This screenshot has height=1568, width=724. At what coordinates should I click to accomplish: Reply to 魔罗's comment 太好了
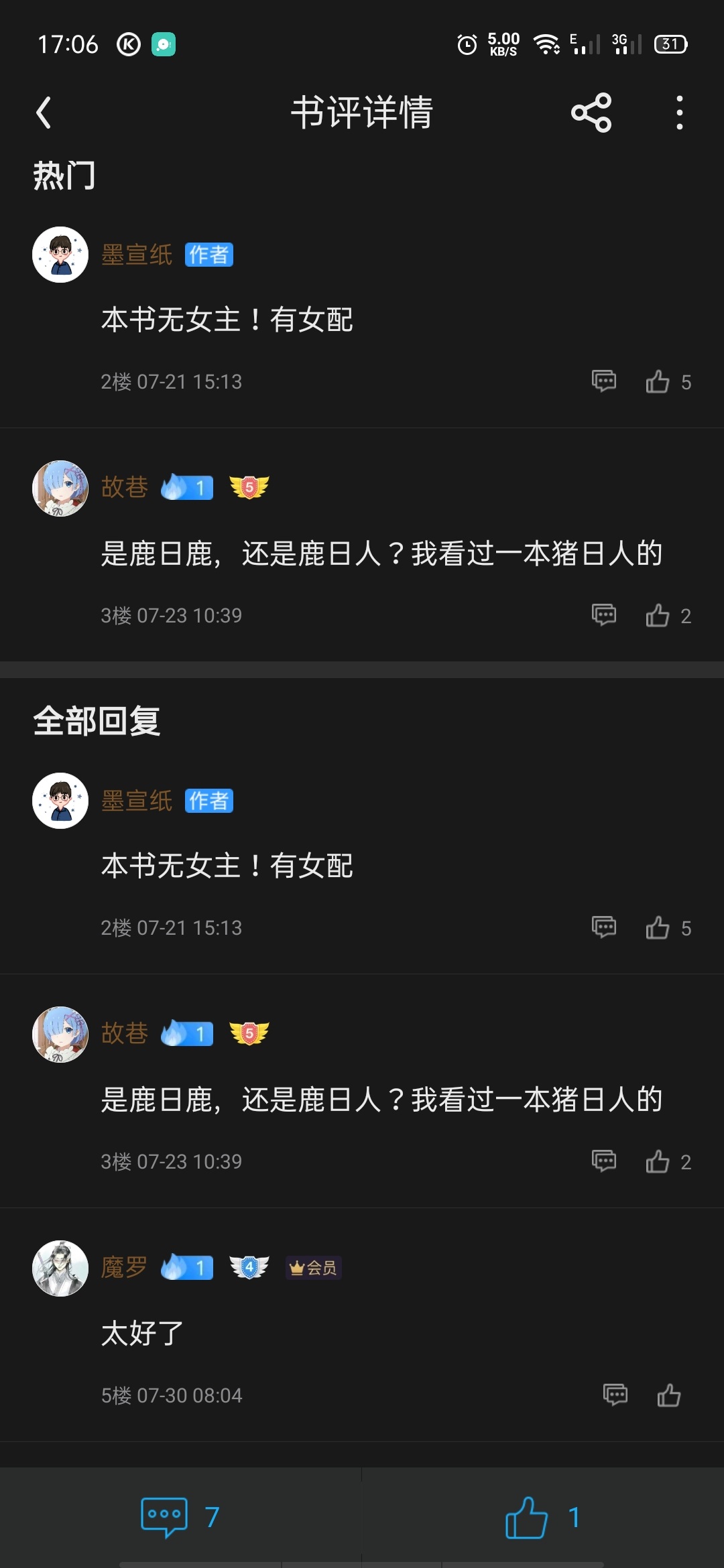(x=615, y=1394)
